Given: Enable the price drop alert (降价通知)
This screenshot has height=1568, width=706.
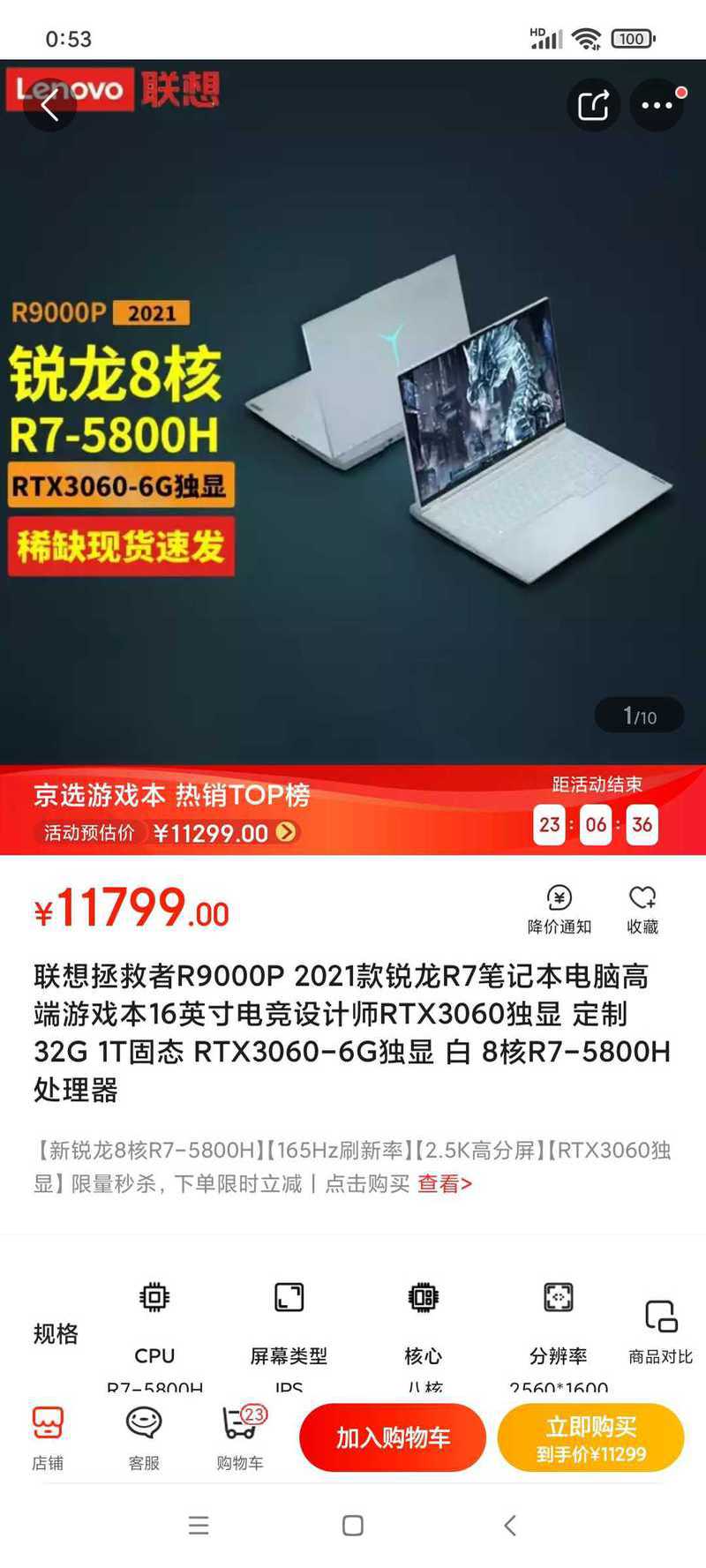Looking at the screenshot, I should (559, 909).
